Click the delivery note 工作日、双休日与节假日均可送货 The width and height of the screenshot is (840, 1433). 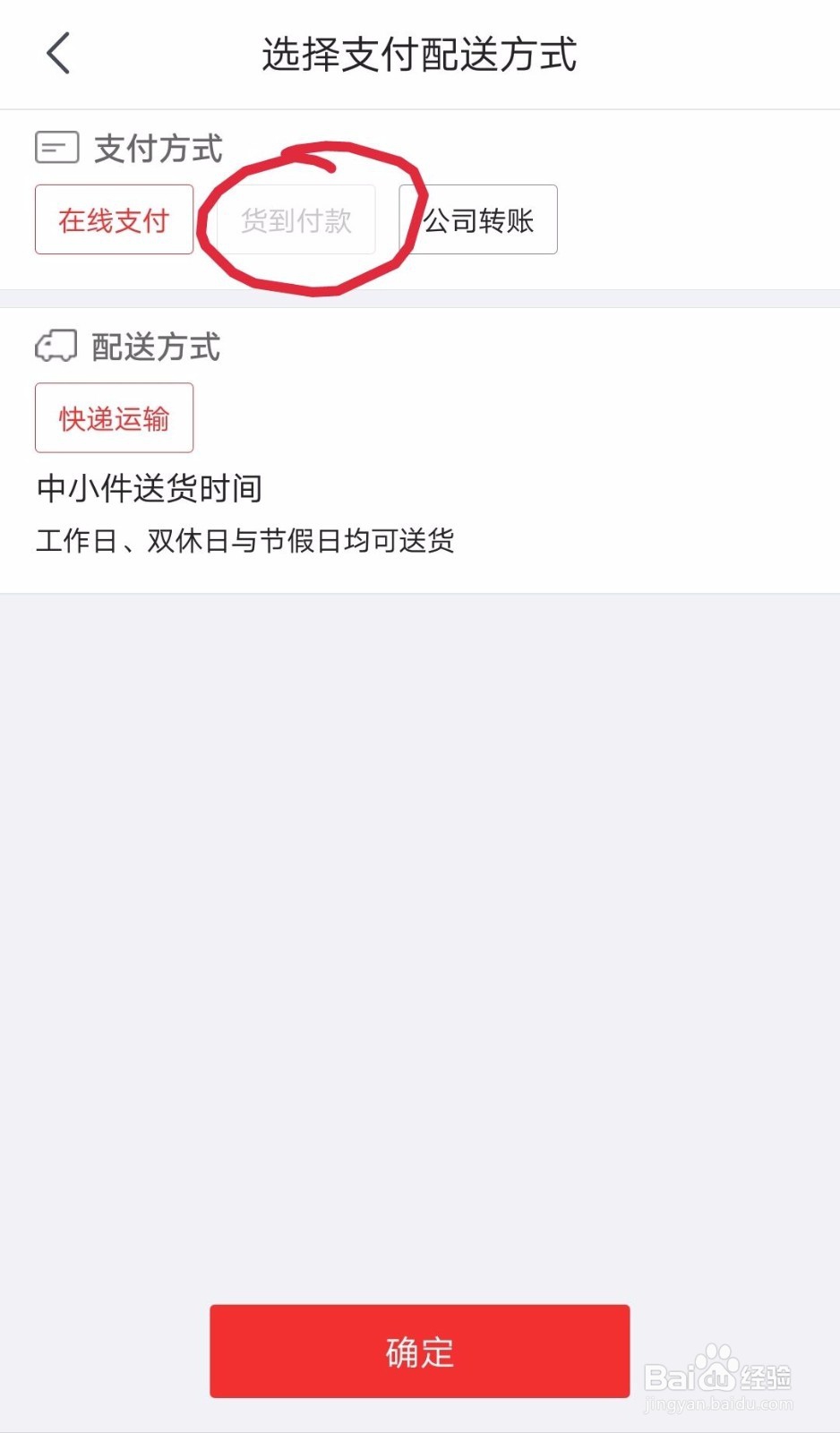[246, 542]
